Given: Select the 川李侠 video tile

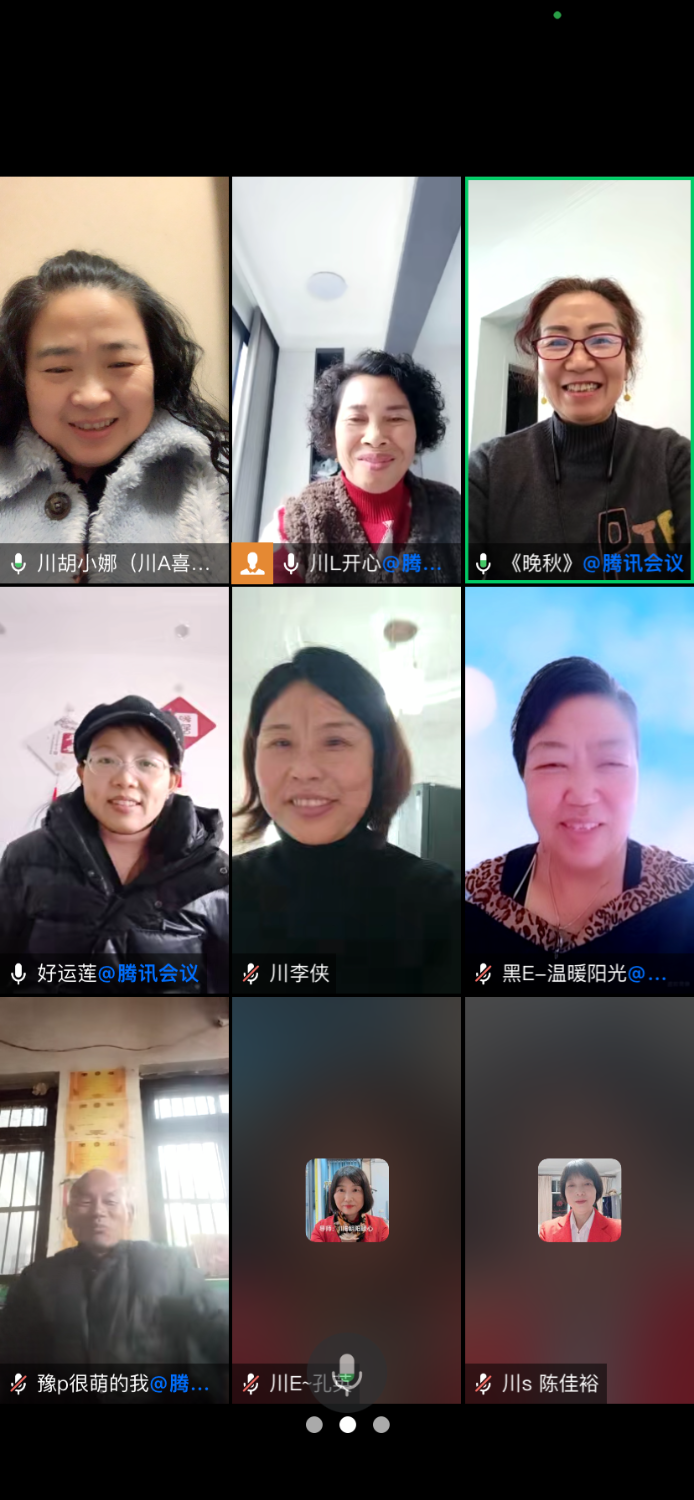Looking at the screenshot, I should [346, 790].
